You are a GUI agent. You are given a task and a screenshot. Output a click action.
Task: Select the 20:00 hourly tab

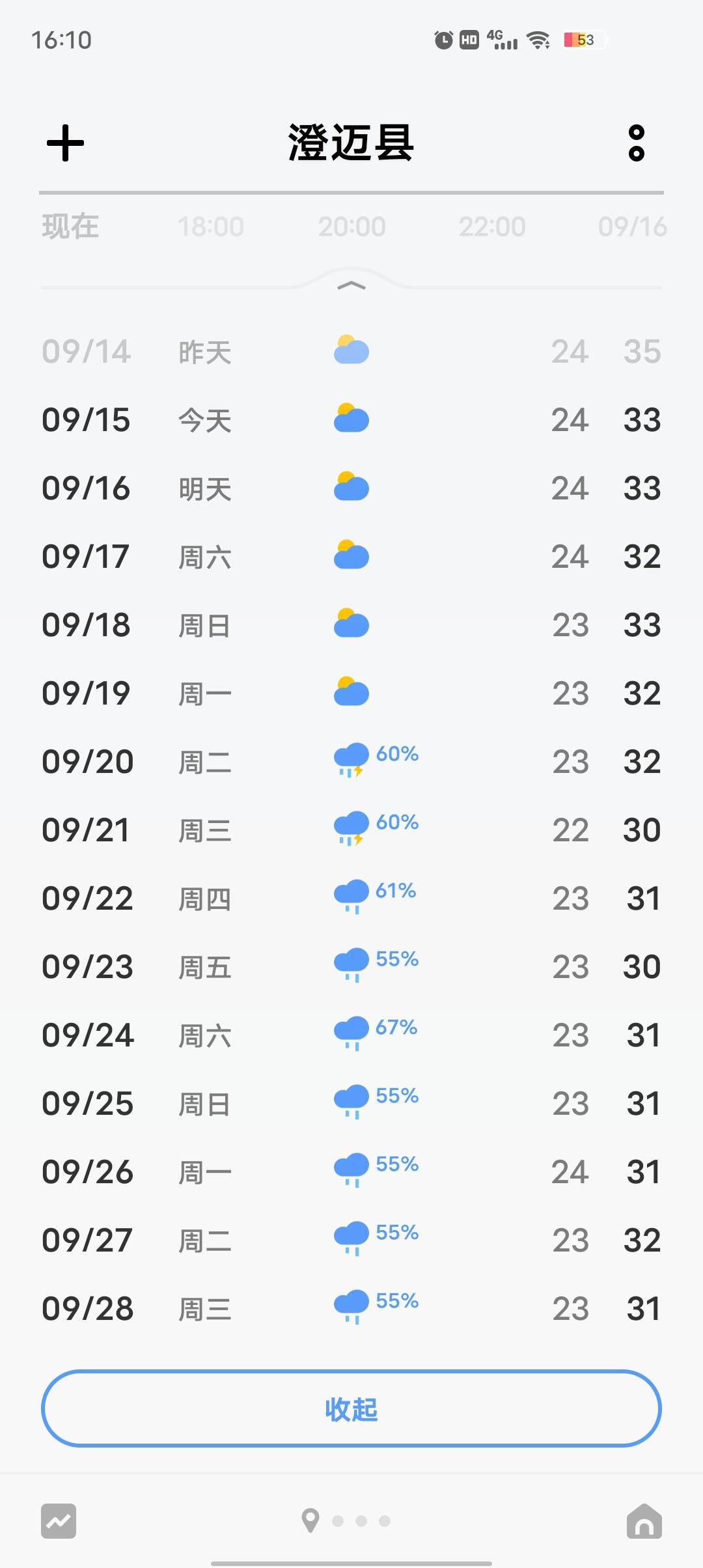click(351, 227)
